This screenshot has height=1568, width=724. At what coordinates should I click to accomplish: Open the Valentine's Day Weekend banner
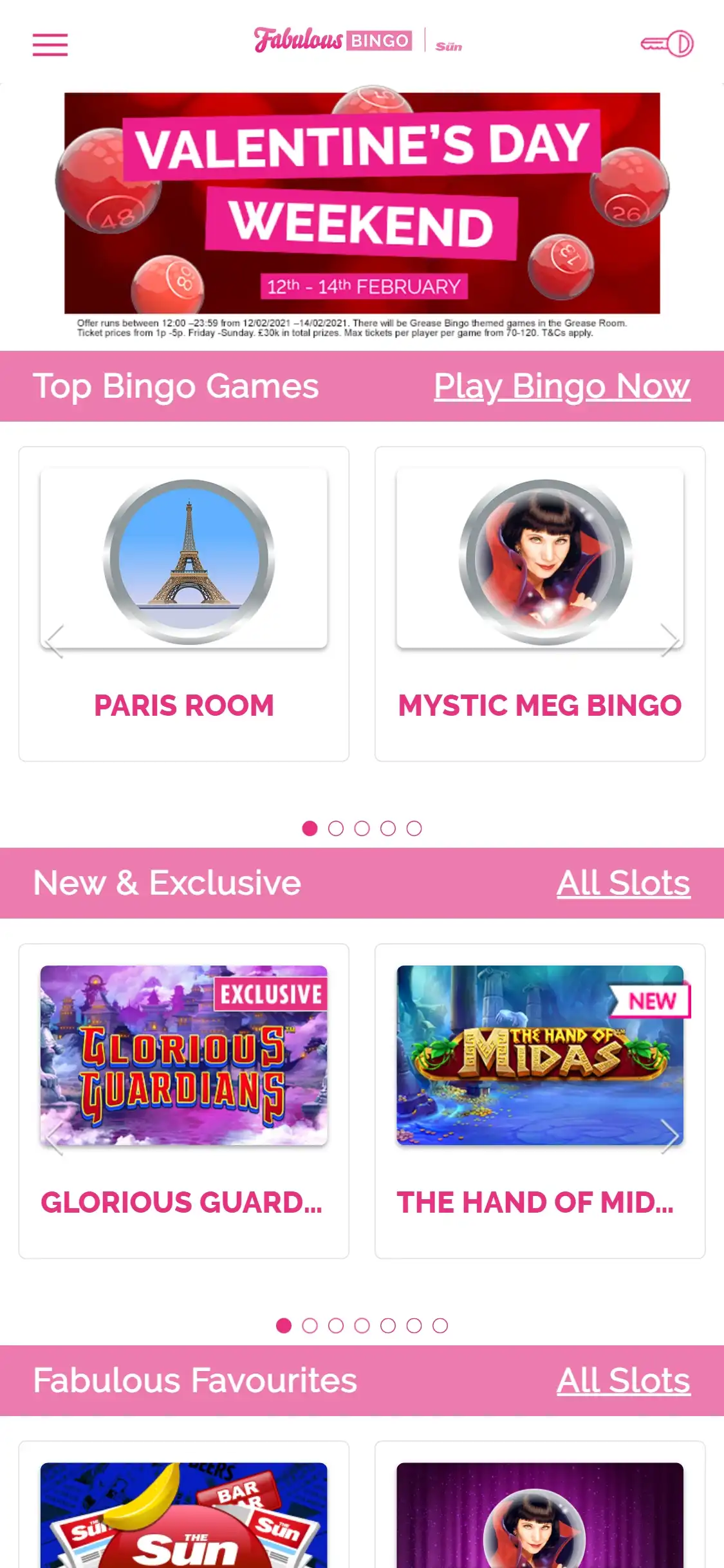click(362, 203)
